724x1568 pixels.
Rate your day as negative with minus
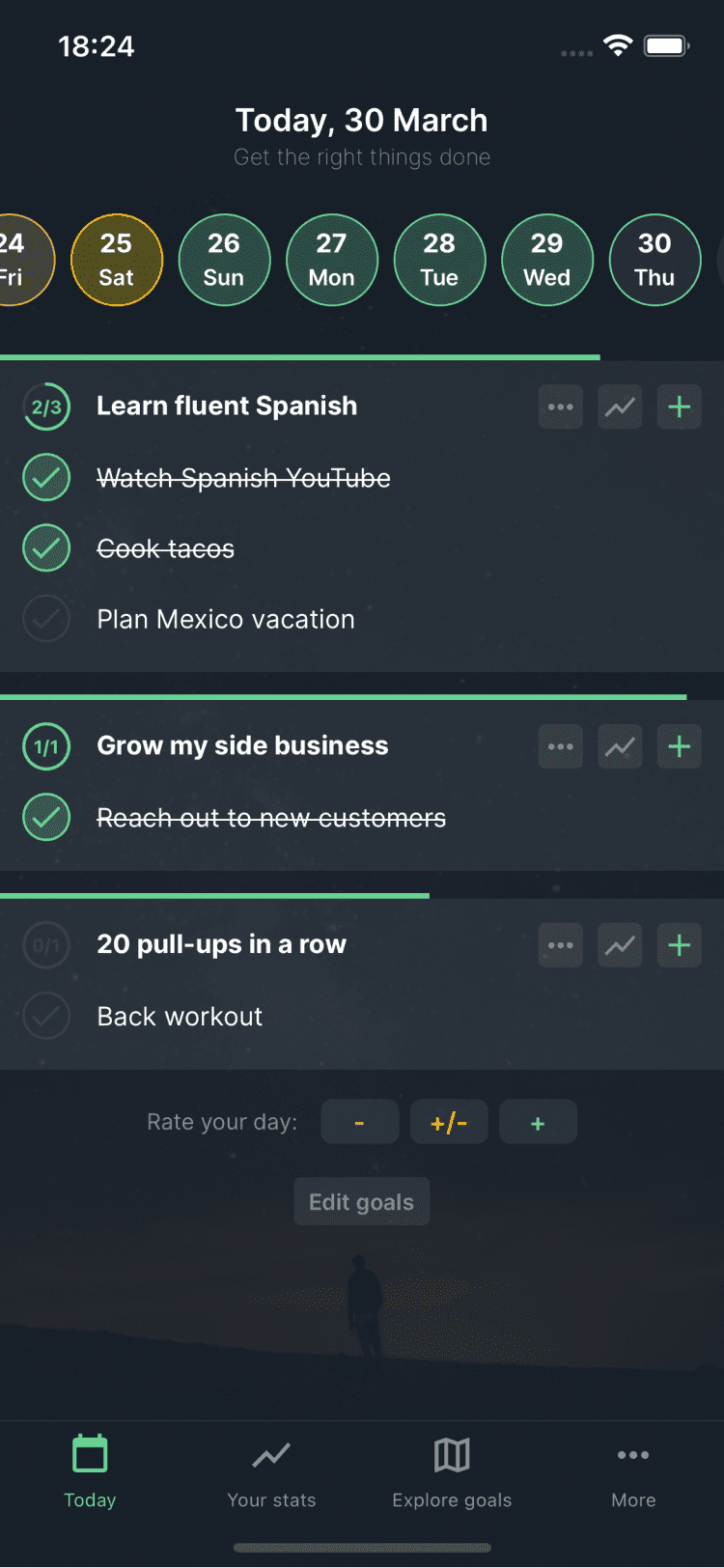click(359, 1122)
